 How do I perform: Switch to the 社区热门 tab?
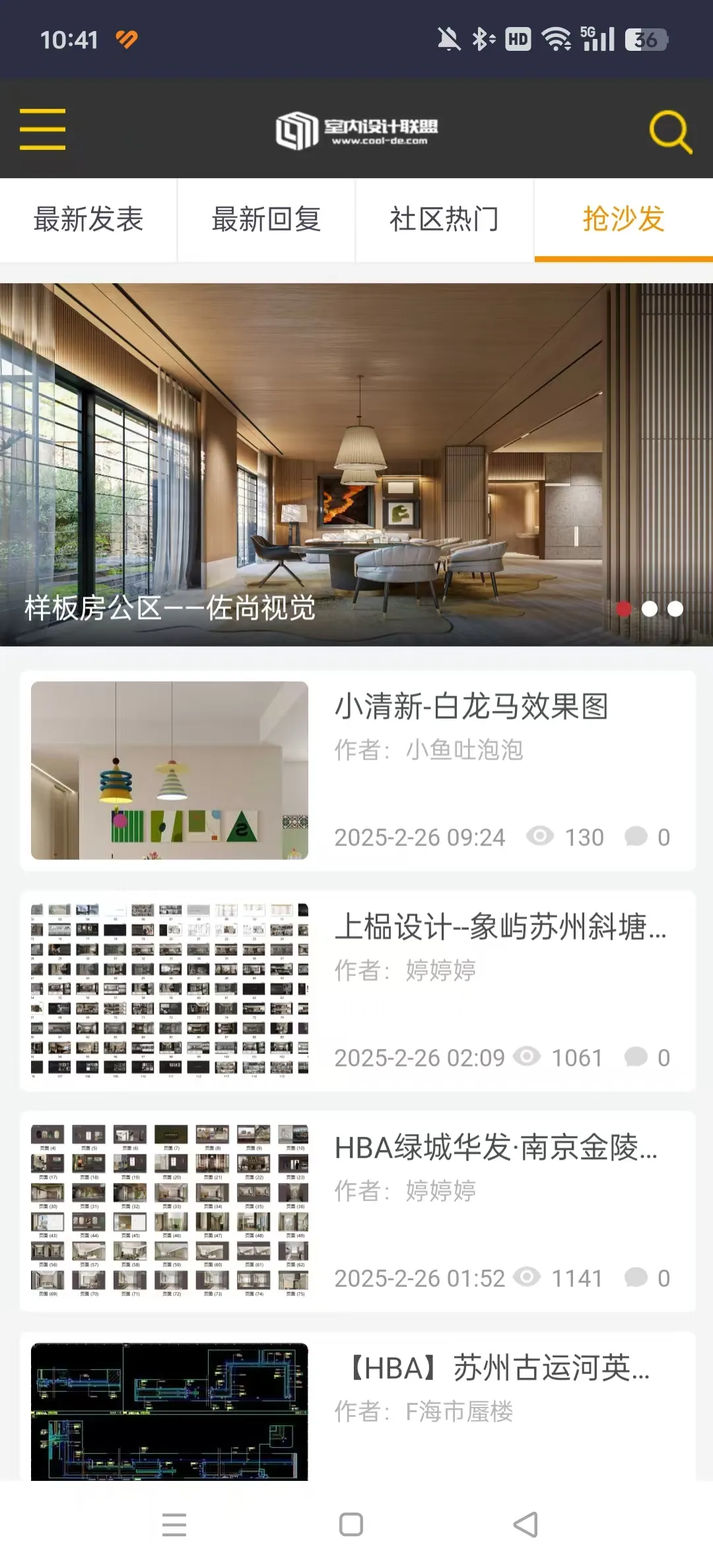(x=444, y=220)
